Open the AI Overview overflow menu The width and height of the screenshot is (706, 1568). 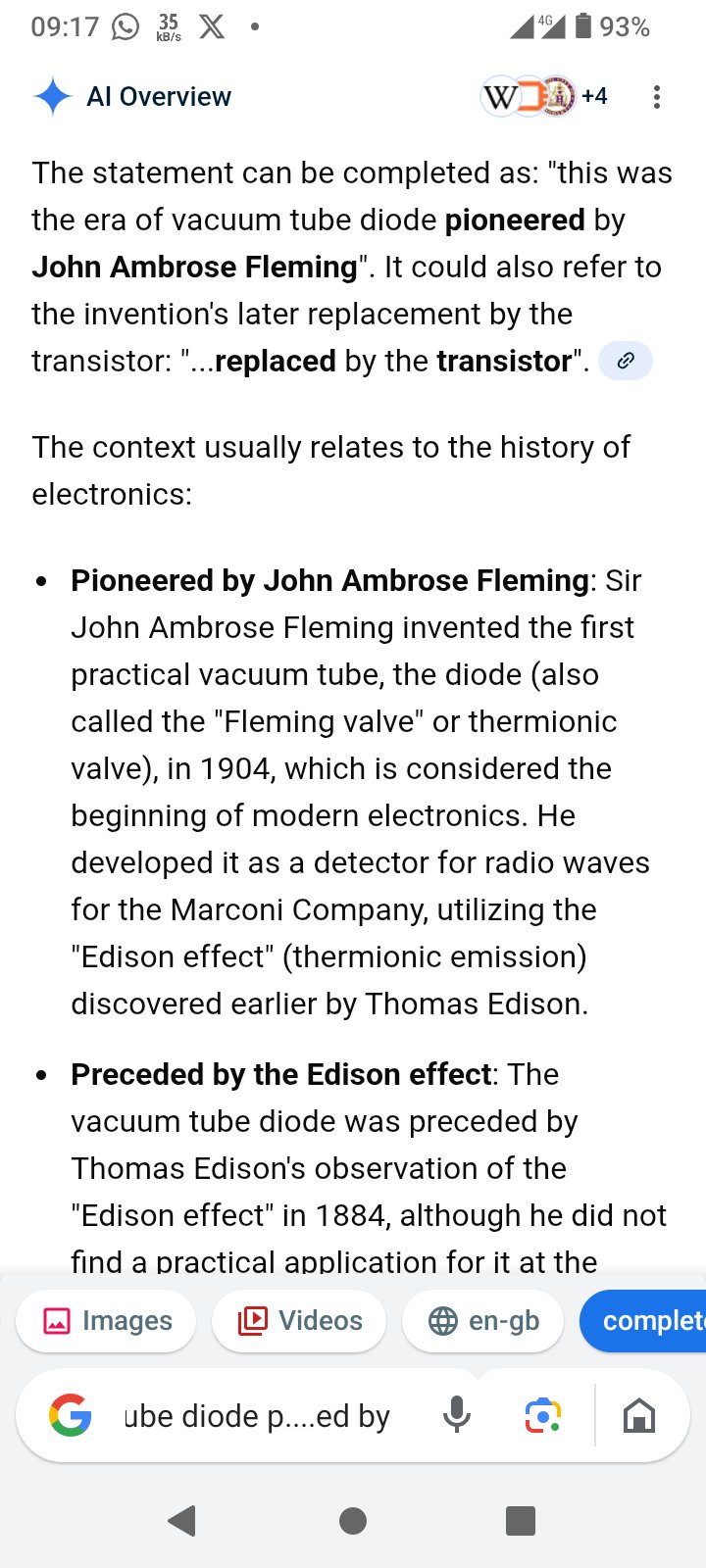point(656,97)
